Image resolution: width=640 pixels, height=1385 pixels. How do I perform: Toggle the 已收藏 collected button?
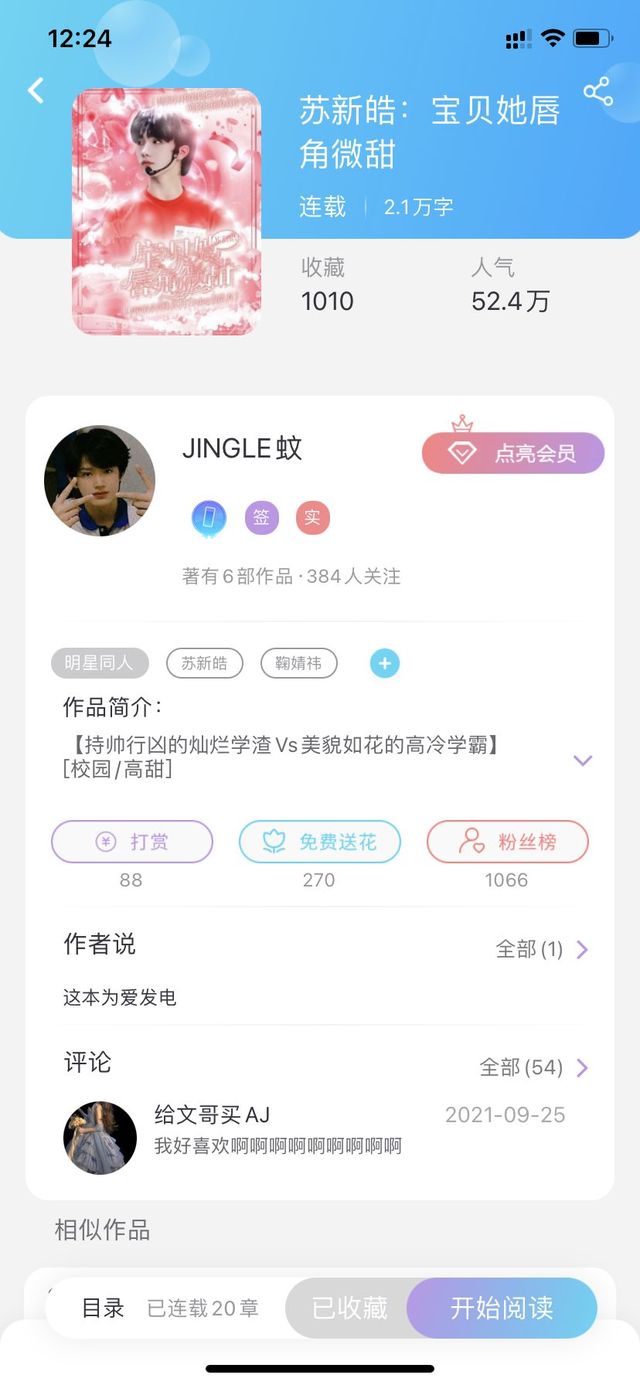click(x=348, y=1307)
